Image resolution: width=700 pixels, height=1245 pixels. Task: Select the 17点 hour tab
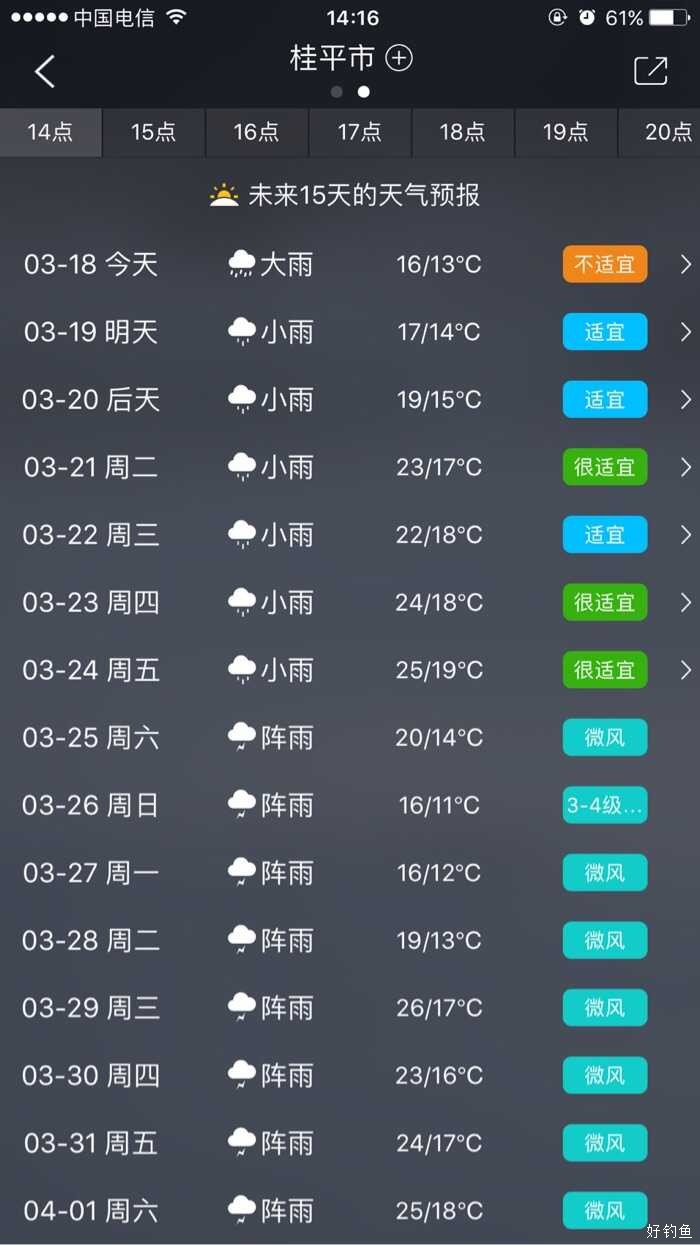click(x=359, y=132)
